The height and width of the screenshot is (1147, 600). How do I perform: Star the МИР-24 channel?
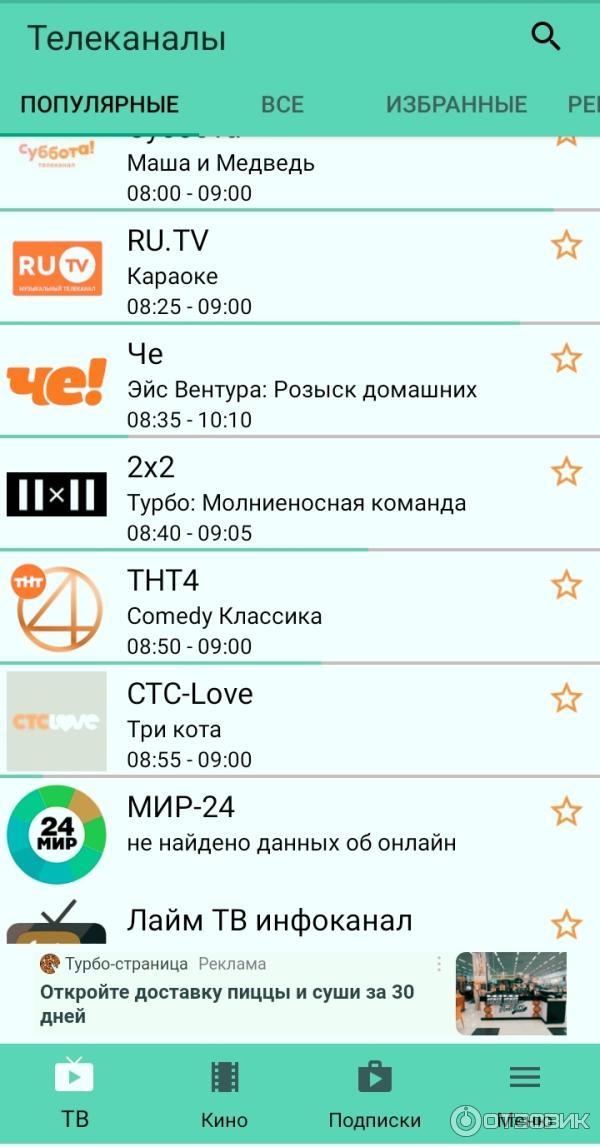pos(566,811)
